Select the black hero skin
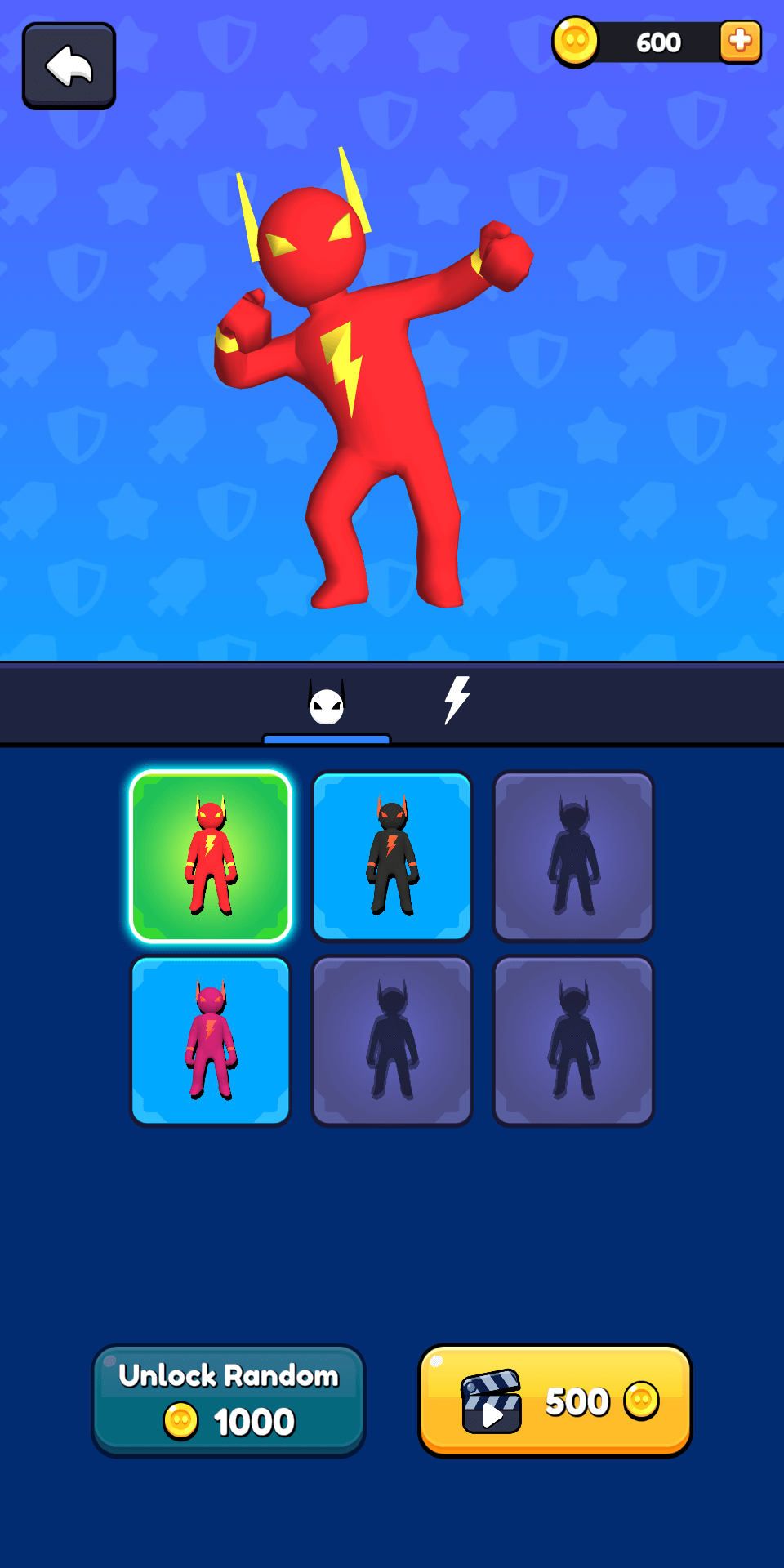 pos(392,856)
